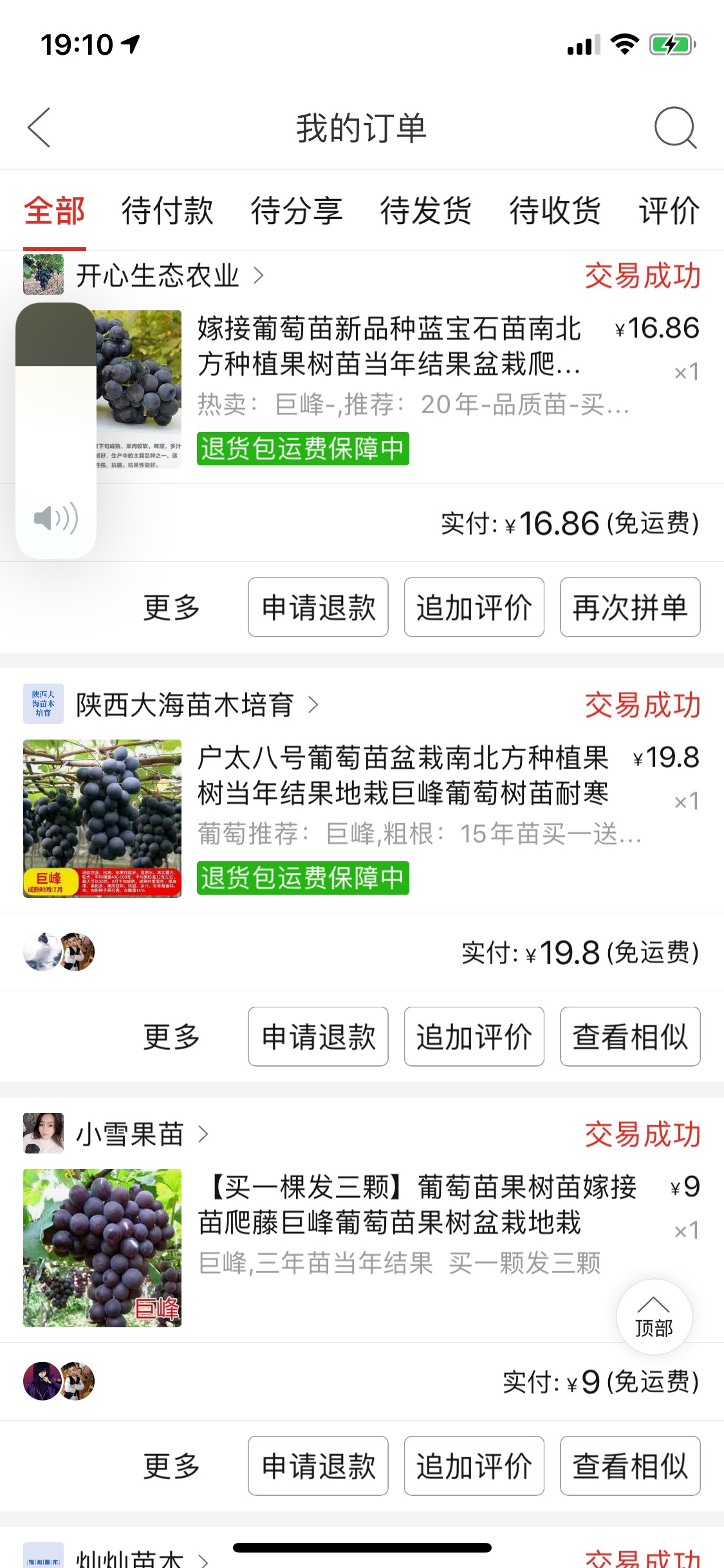
Task: Tap 申请退款 on the 陕西大海苗木培育 order
Action: tap(319, 1036)
